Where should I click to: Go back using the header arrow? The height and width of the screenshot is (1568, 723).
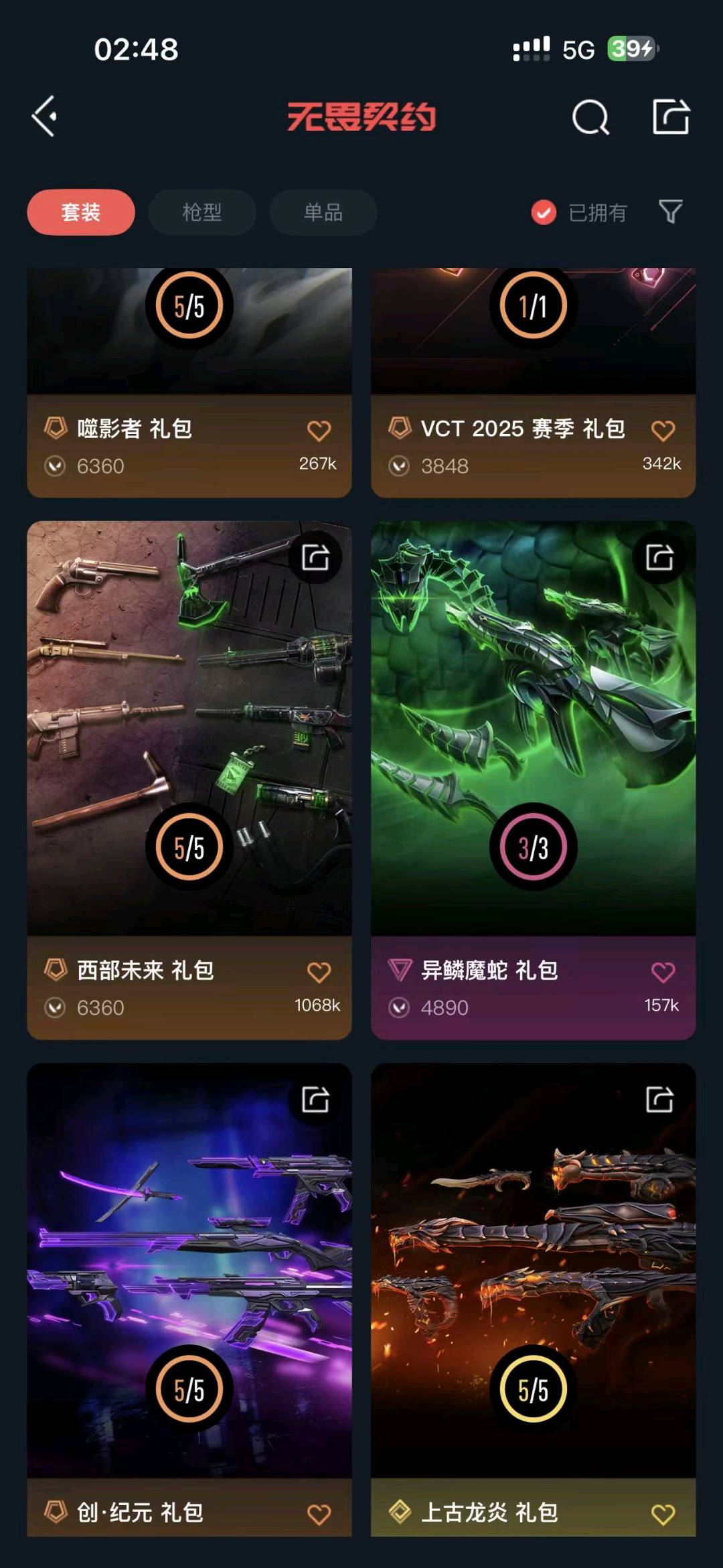[x=45, y=117]
